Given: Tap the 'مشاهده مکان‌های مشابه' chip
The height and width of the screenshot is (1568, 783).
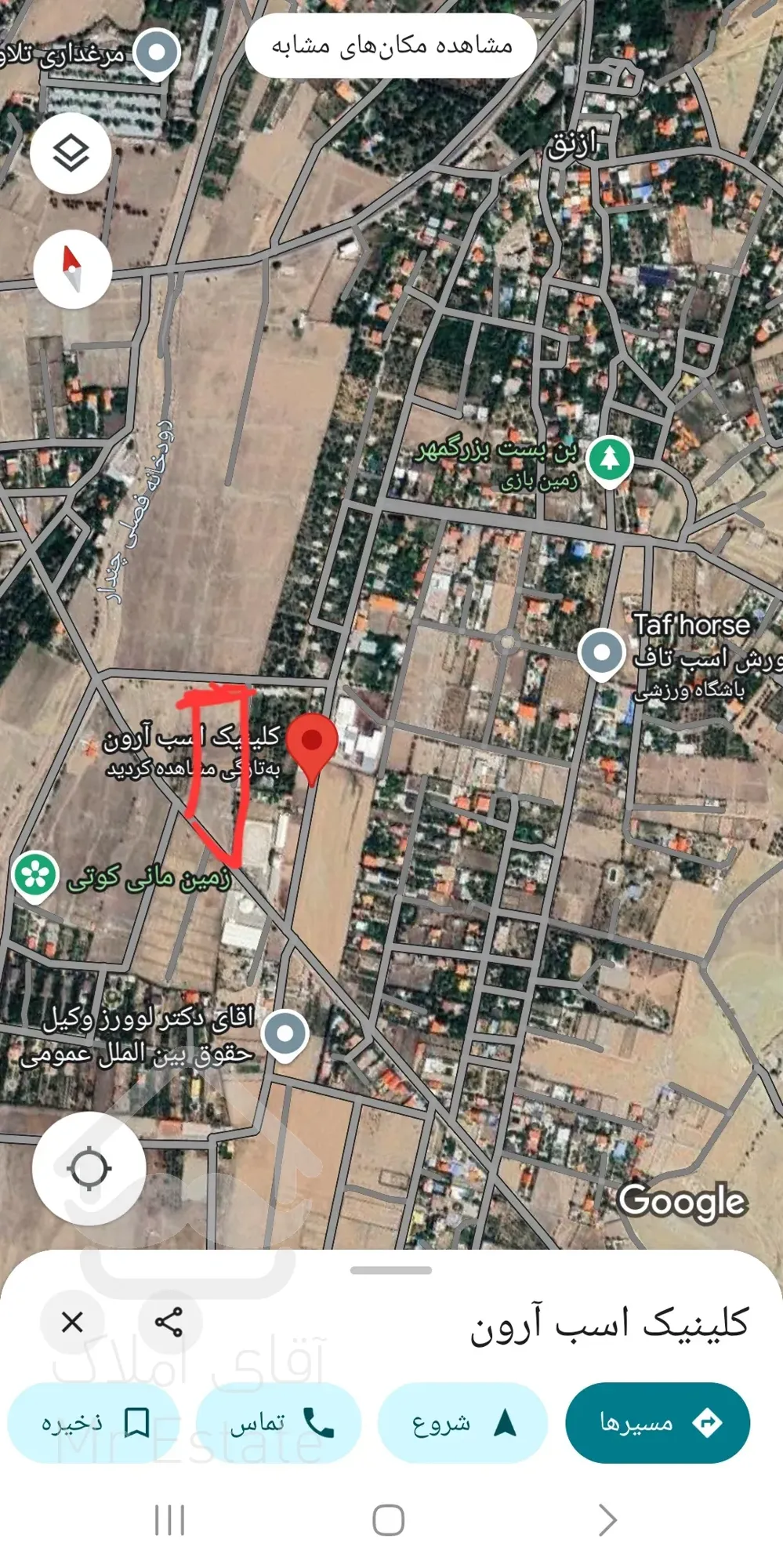Looking at the screenshot, I should point(390,45).
